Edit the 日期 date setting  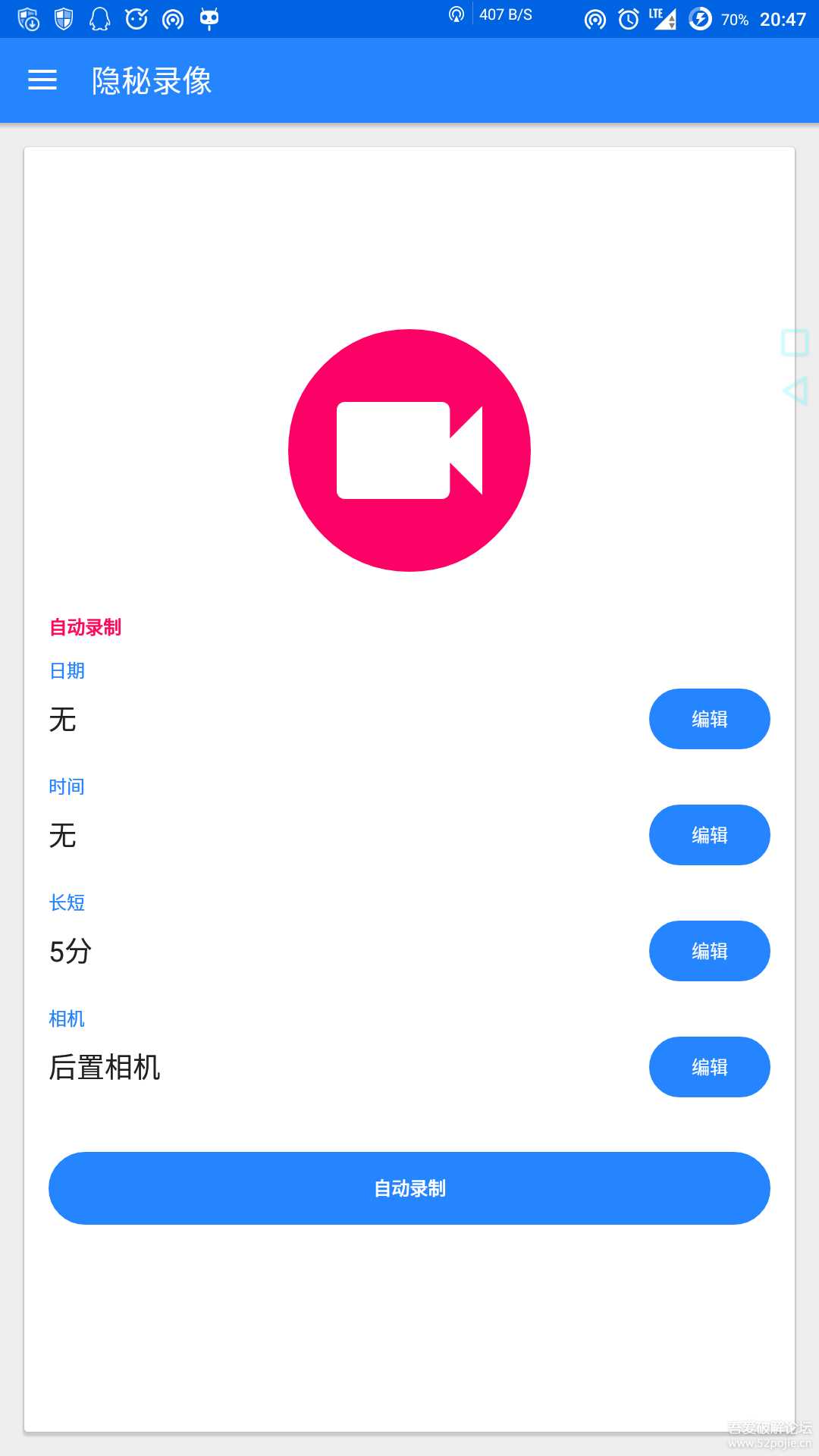[x=709, y=719]
